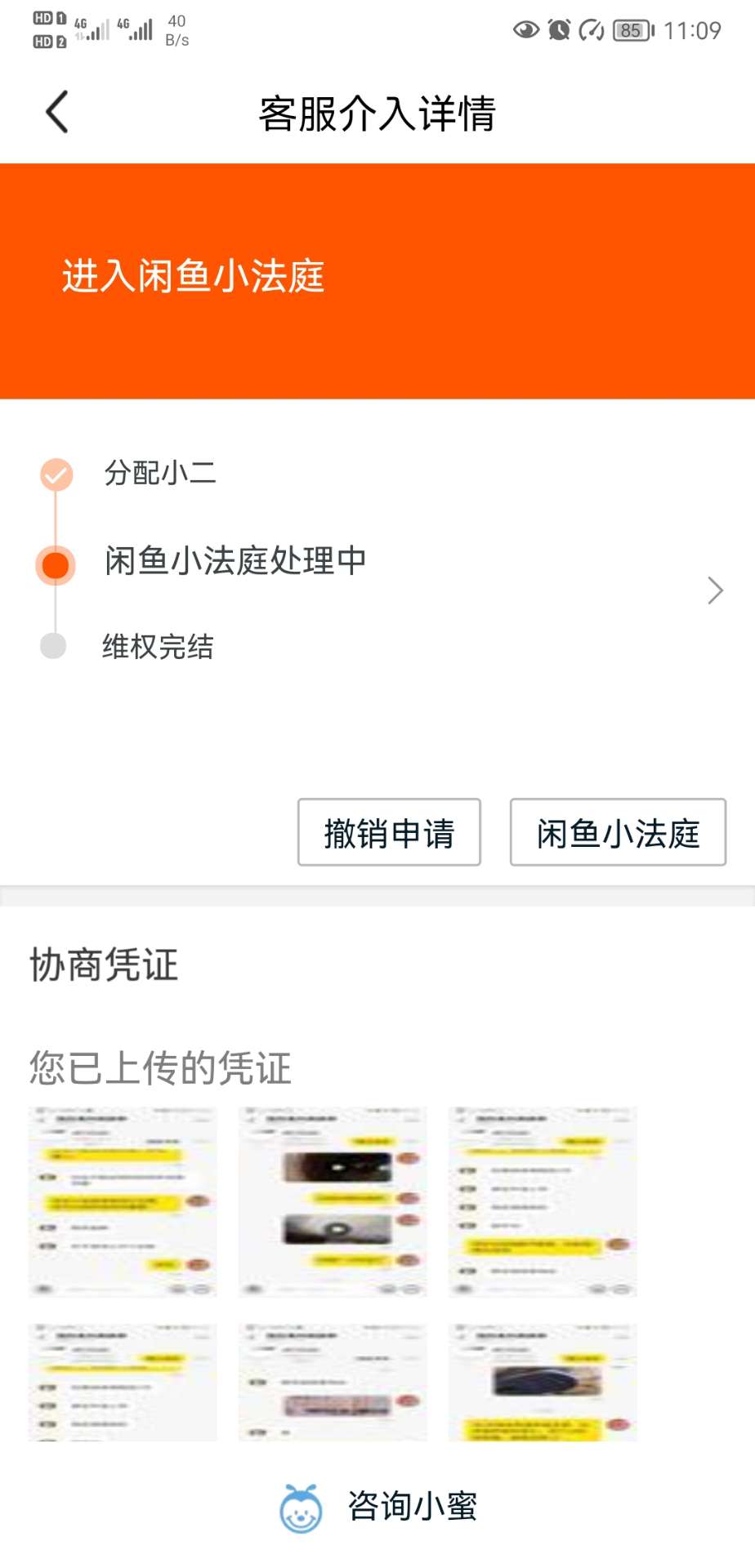The height and width of the screenshot is (1568, 755).
Task: View the last evidence thumbnail in second row
Action: point(543,1382)
